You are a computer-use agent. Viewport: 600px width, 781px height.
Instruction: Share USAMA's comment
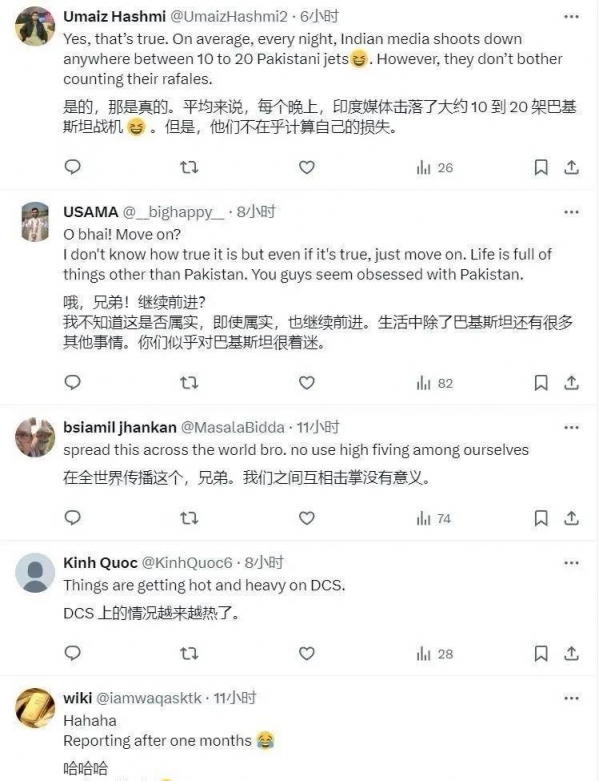572,382
